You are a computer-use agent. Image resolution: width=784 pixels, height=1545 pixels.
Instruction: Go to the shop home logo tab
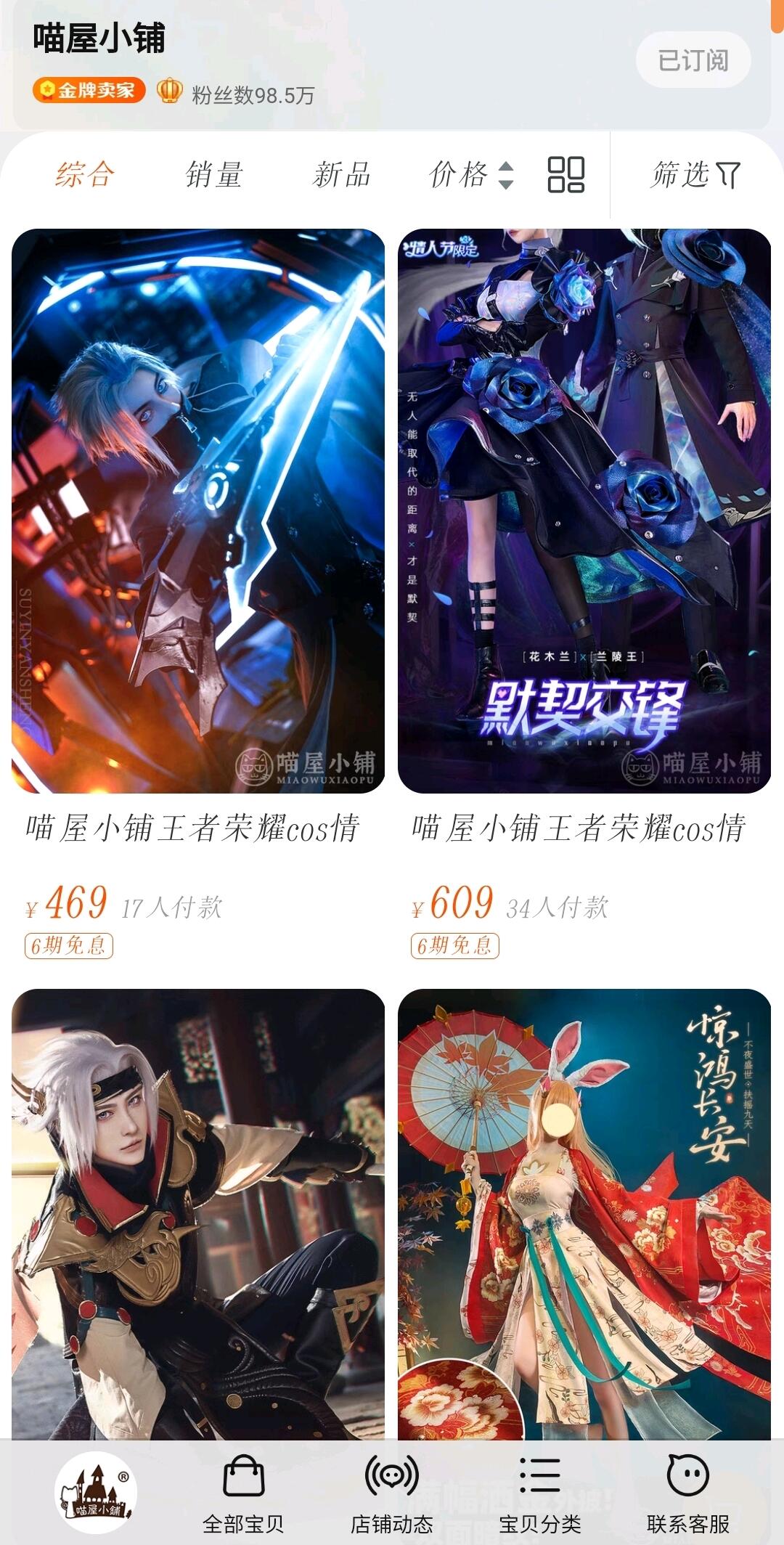[96, 1493]
